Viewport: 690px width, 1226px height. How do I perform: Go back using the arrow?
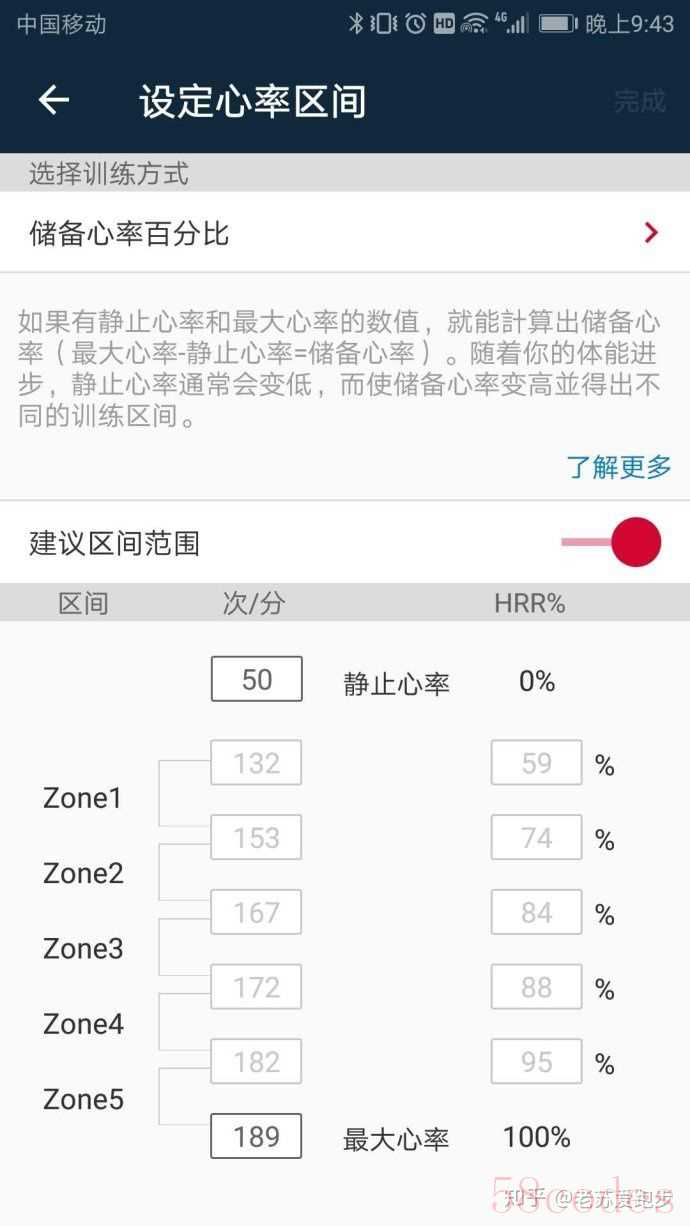click(54, 101)
